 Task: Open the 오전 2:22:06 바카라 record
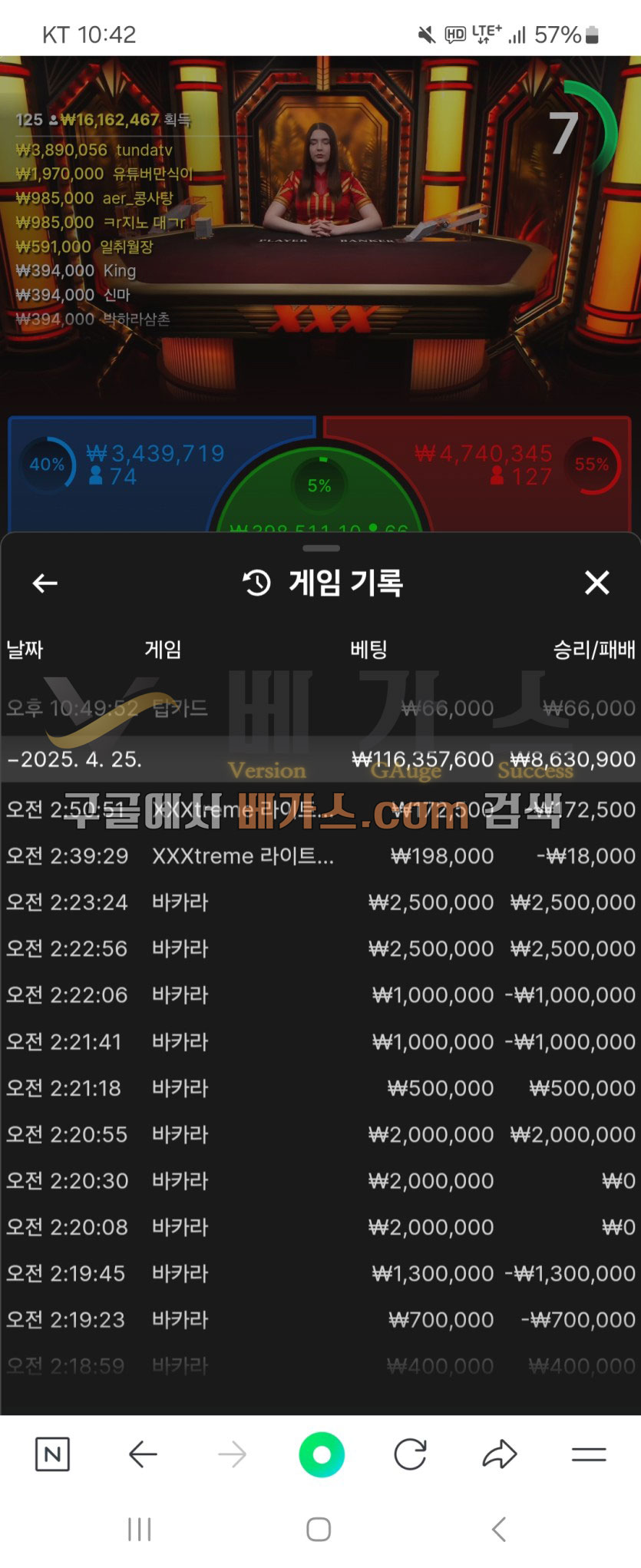[320, 995]
